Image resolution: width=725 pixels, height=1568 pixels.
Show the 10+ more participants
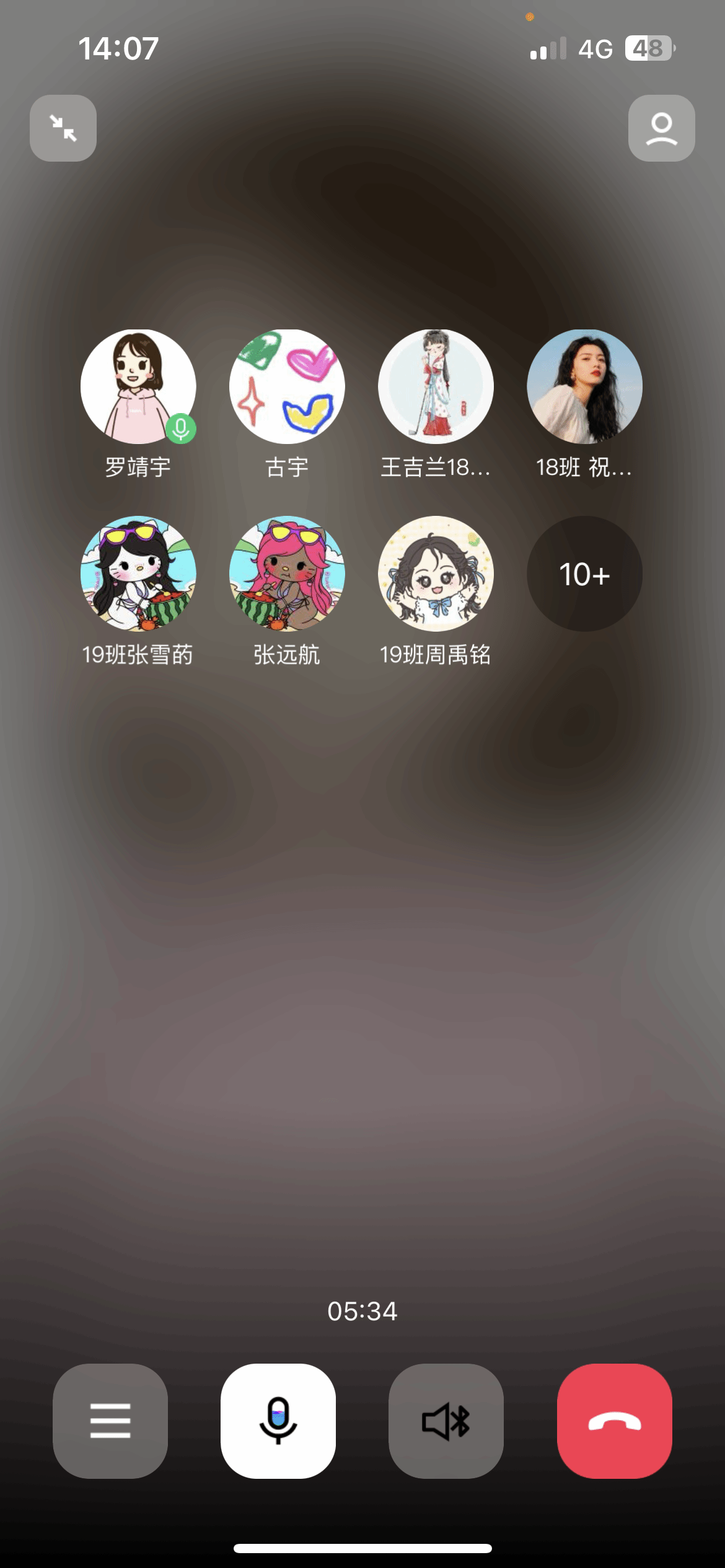coord(584,573)
